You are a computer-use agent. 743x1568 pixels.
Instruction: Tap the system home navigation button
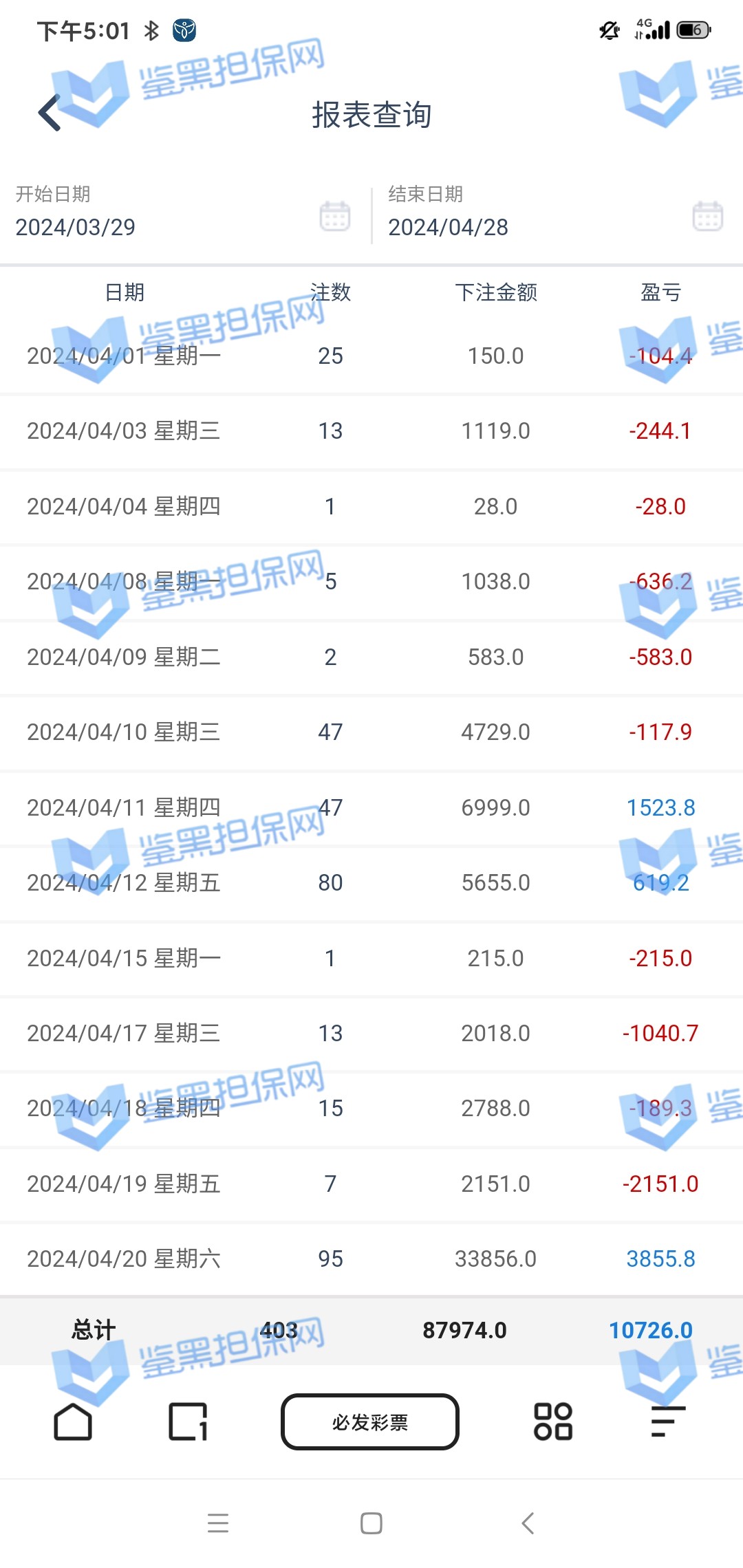371,1523
